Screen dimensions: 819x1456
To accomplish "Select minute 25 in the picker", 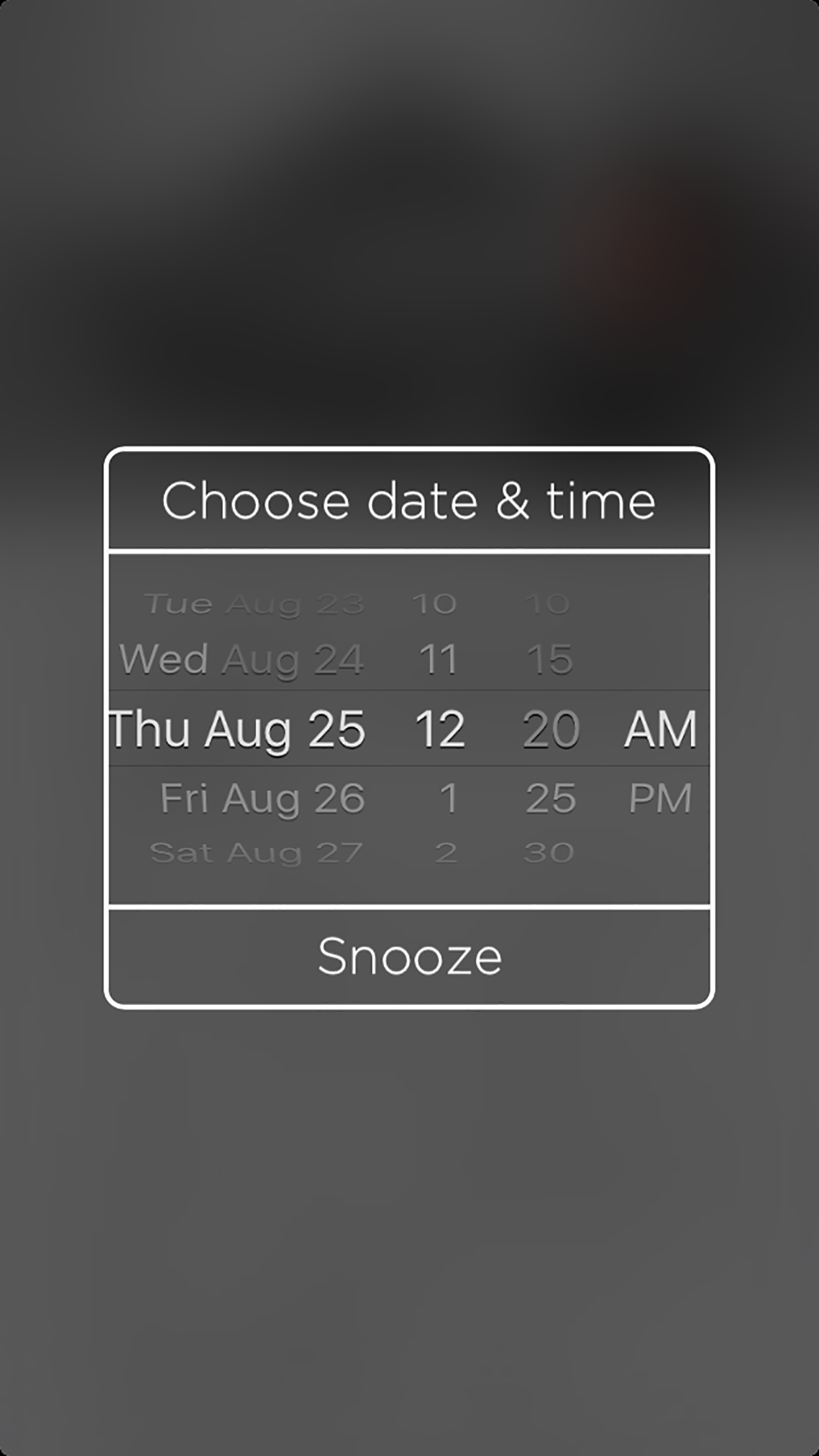I will coord(551,799).
